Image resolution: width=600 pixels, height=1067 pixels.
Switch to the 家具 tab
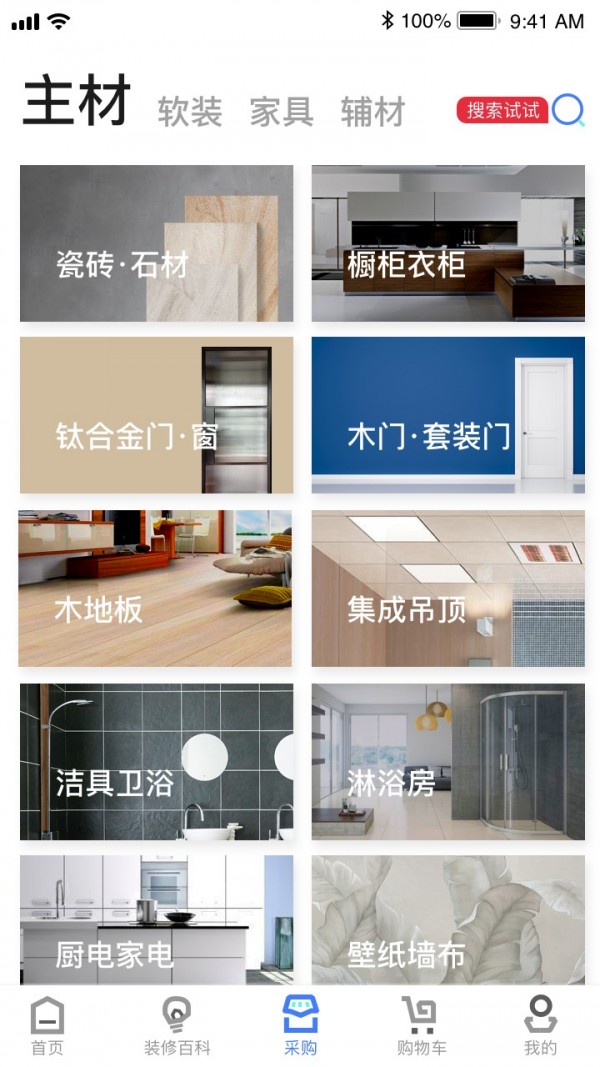click(x=281, y=111)
